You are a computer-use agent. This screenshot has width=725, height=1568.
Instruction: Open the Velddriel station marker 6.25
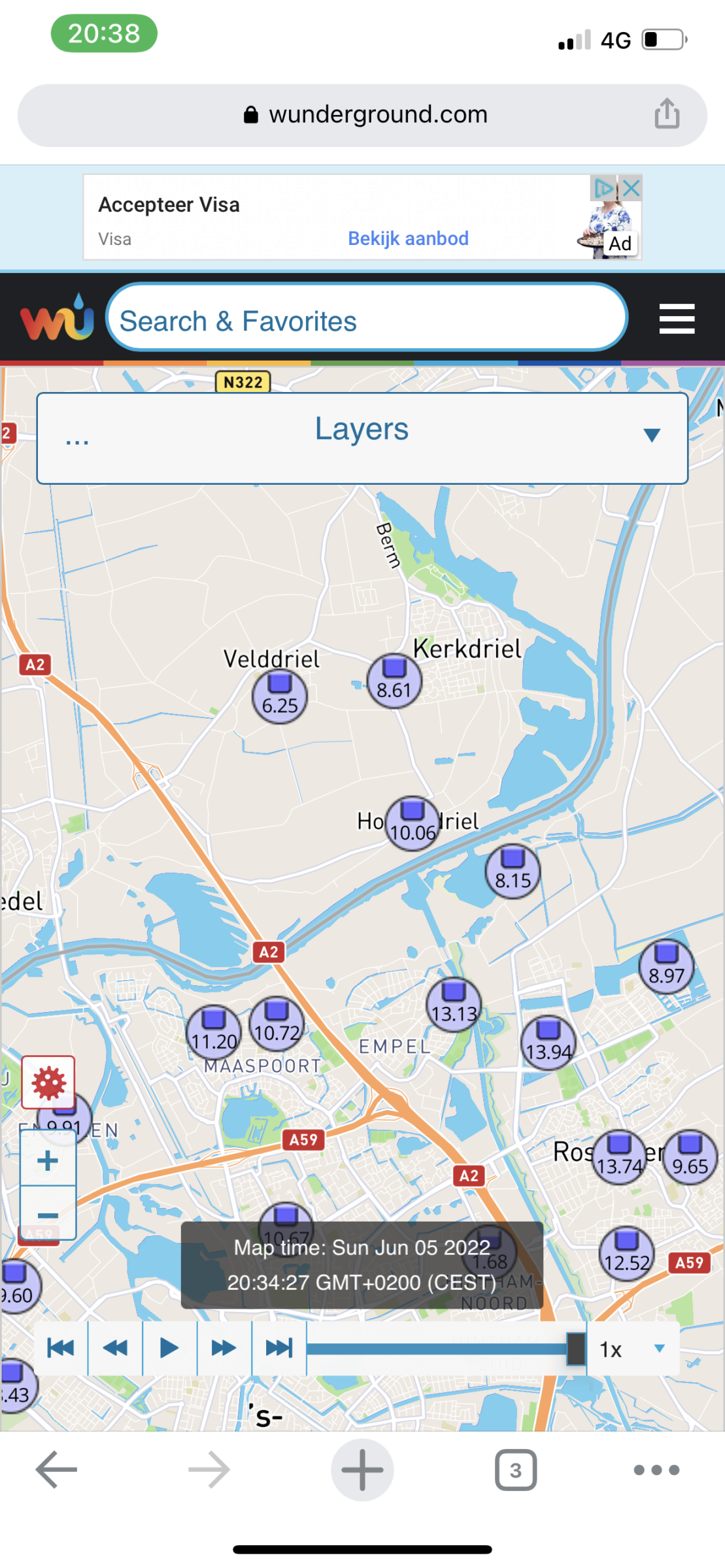click(x=280, y=696)
